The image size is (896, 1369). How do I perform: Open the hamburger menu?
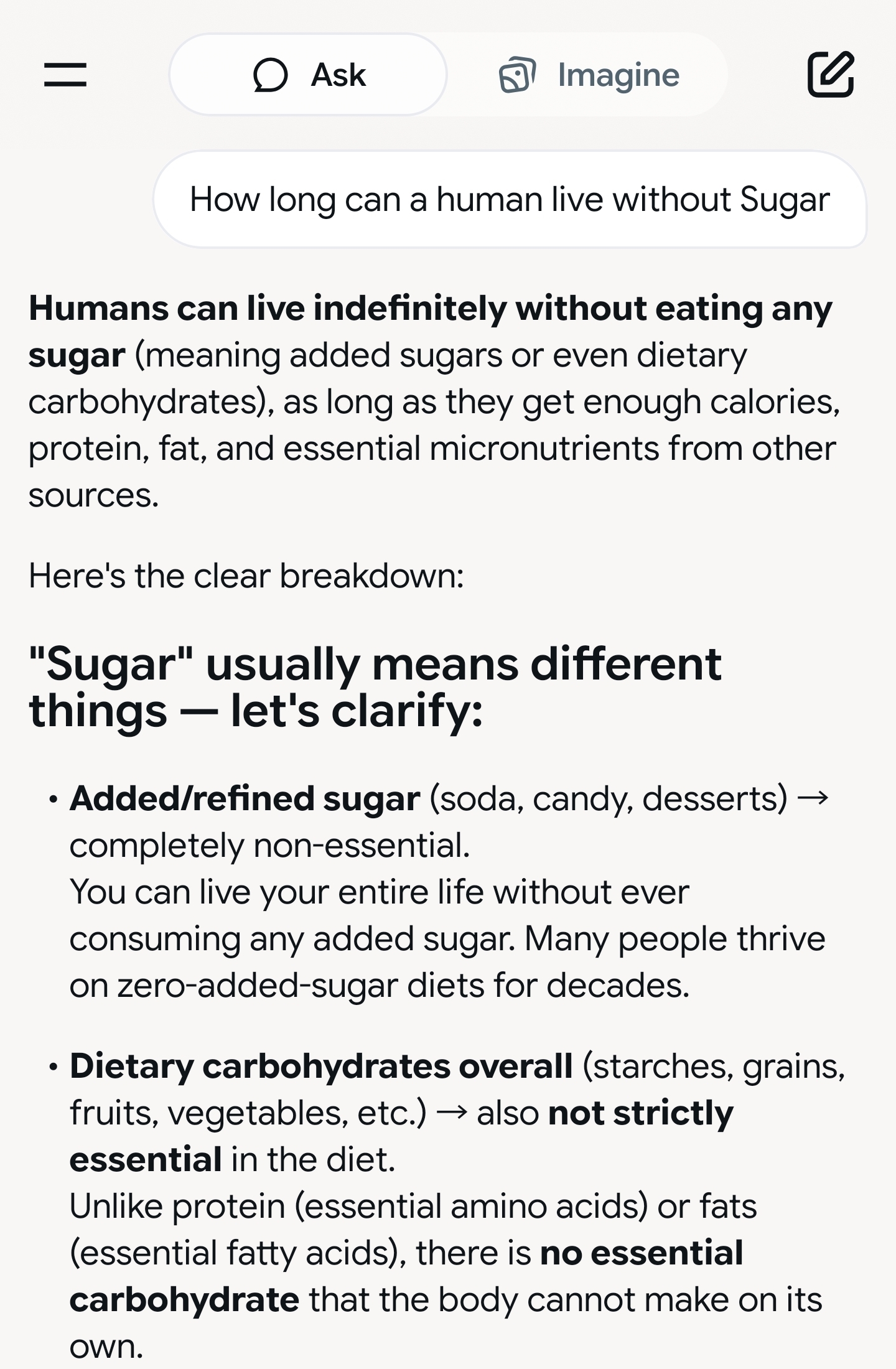65,75
